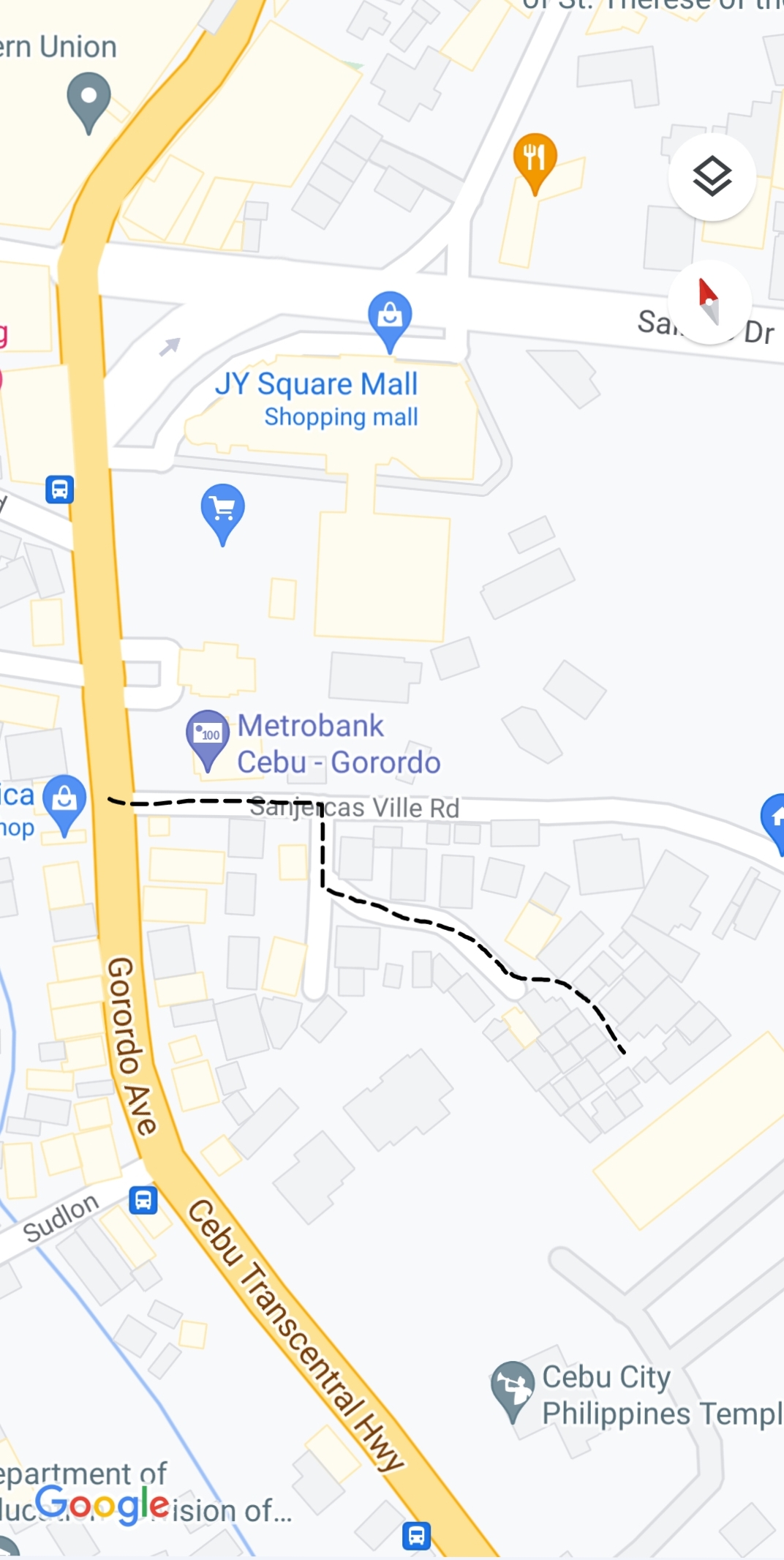The image size is (784, 1560).
Task: Open the map layers button
Action: click(x=712, y=176)
